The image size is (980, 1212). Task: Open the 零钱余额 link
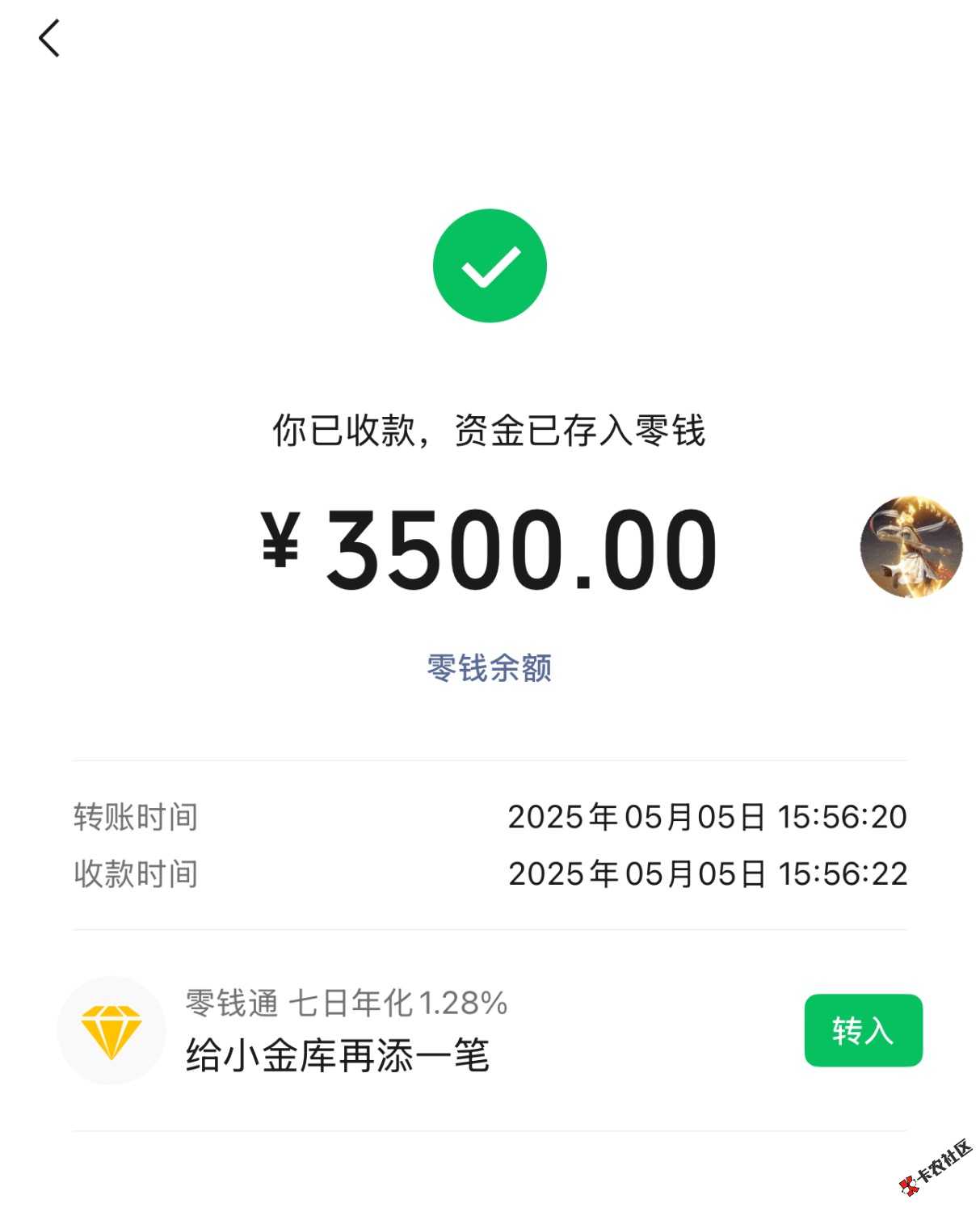489,667
